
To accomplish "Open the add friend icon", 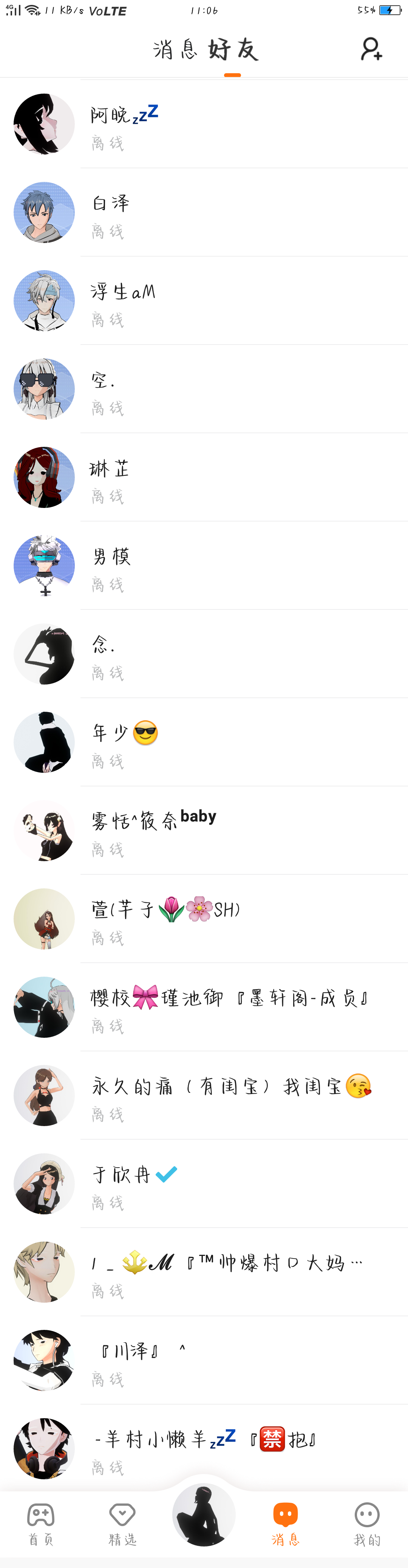I will pos(371,49).
